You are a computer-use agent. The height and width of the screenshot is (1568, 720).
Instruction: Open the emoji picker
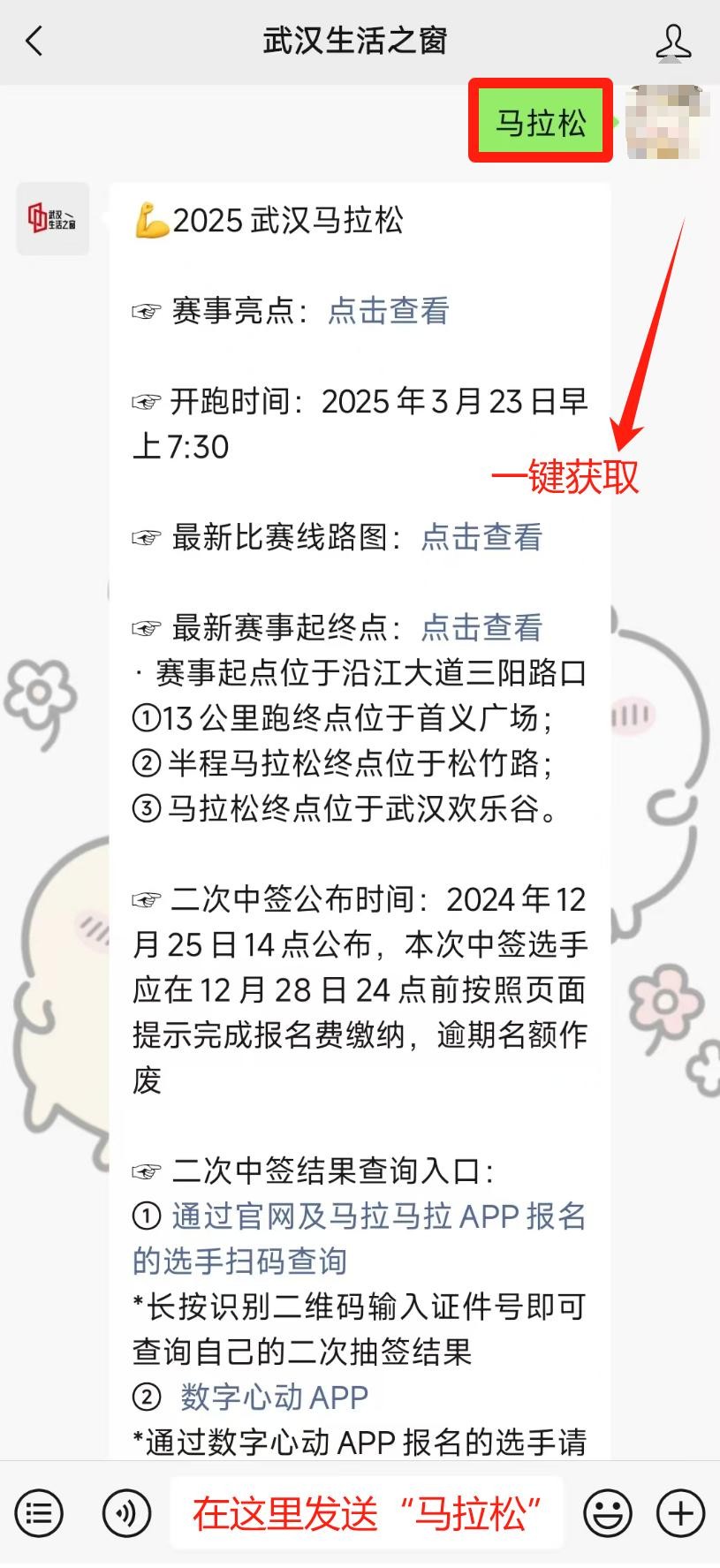pos(608,1512)
